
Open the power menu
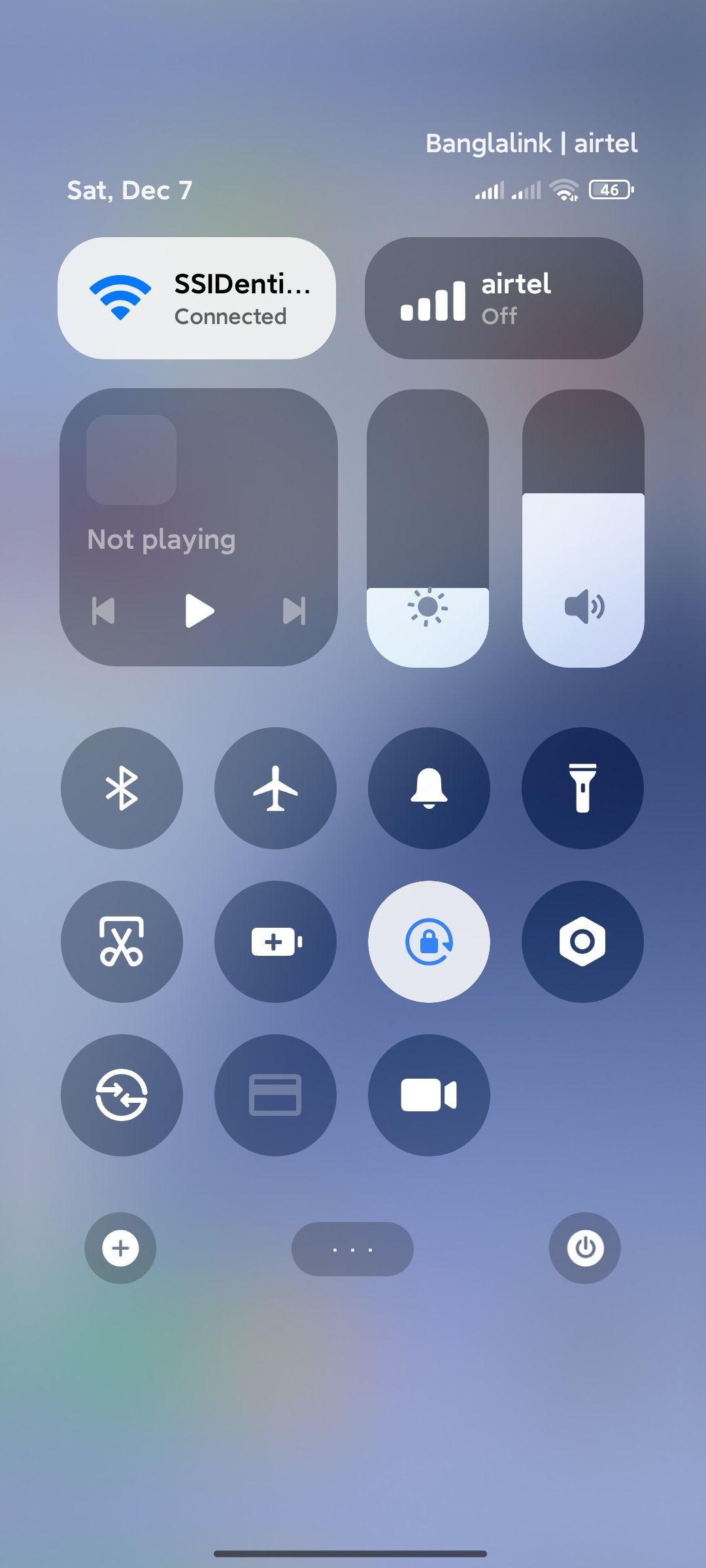[x=584, y=1248]
